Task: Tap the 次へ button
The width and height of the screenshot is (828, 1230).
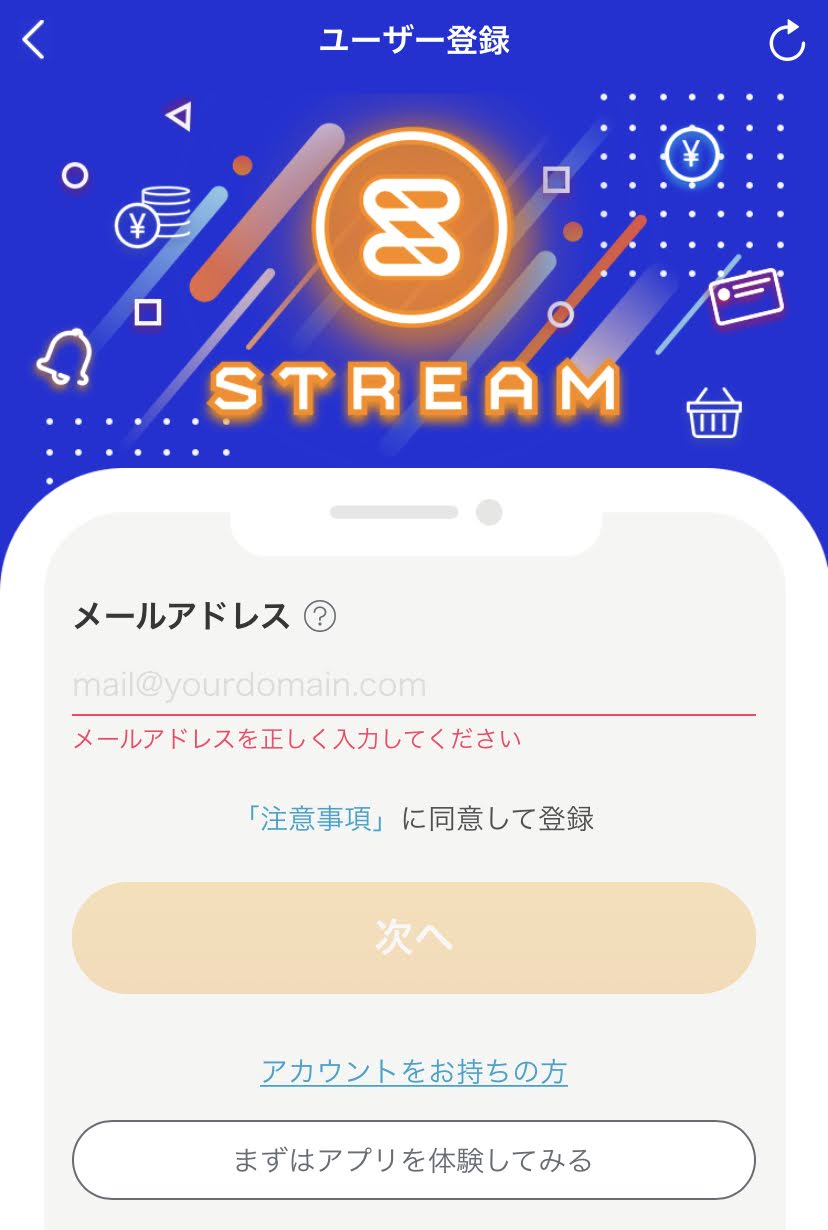Action: (x=413, y=938)
